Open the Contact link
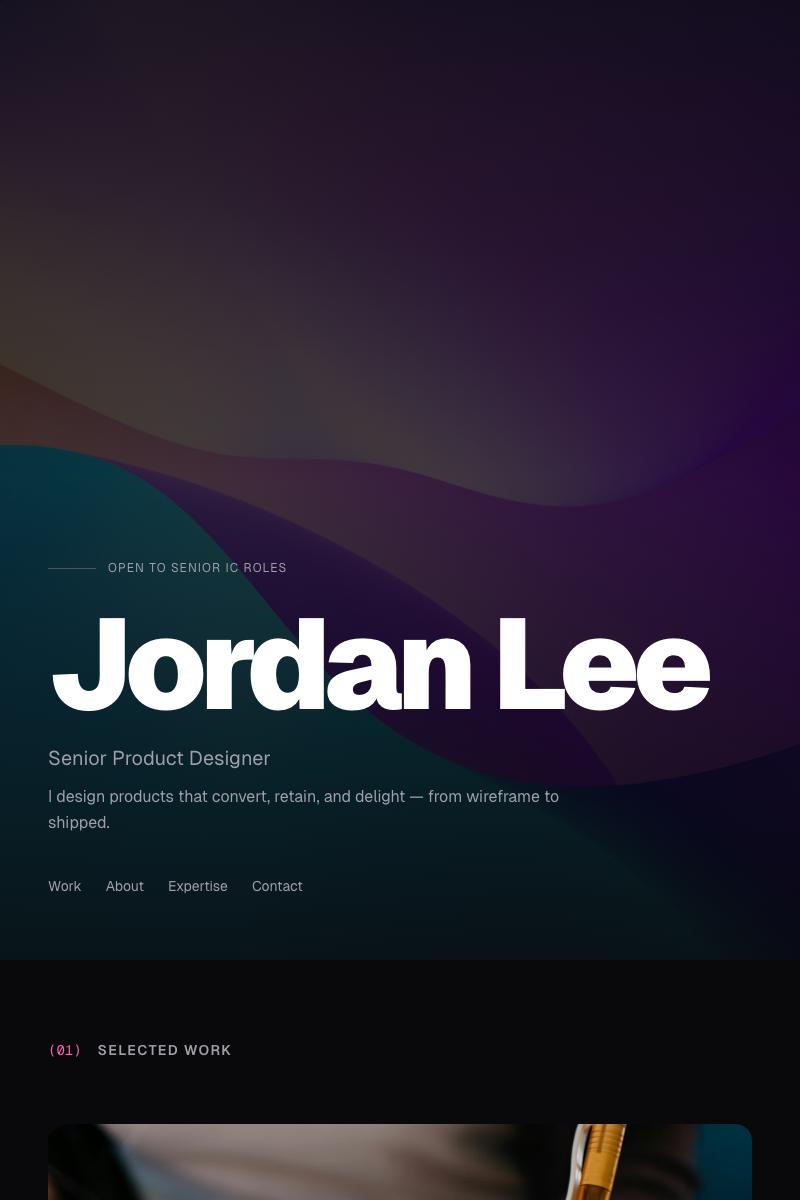Viewport: 800px width, 1200px height. (x=277, y=886)
